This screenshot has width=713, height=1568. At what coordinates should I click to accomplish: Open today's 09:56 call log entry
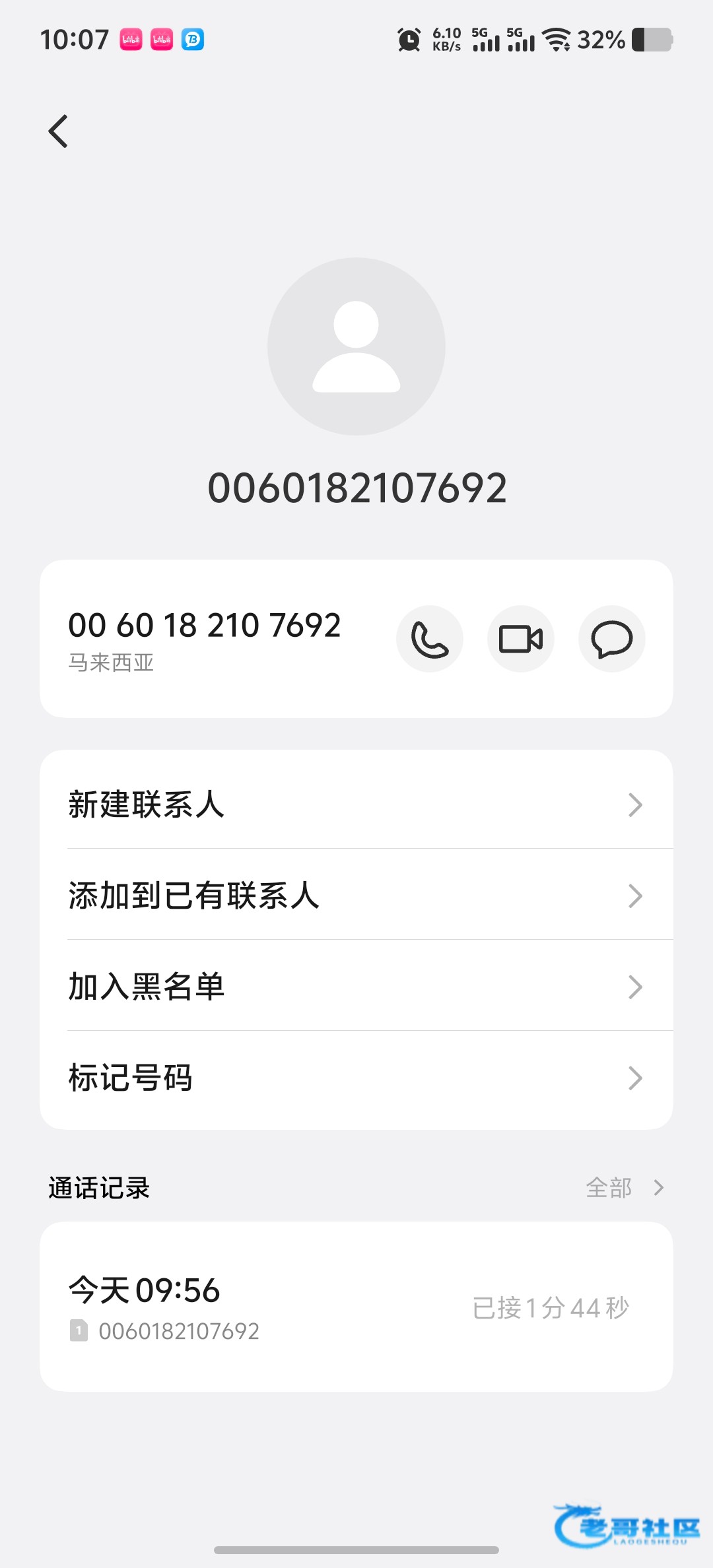click(x=356, y=1307)
